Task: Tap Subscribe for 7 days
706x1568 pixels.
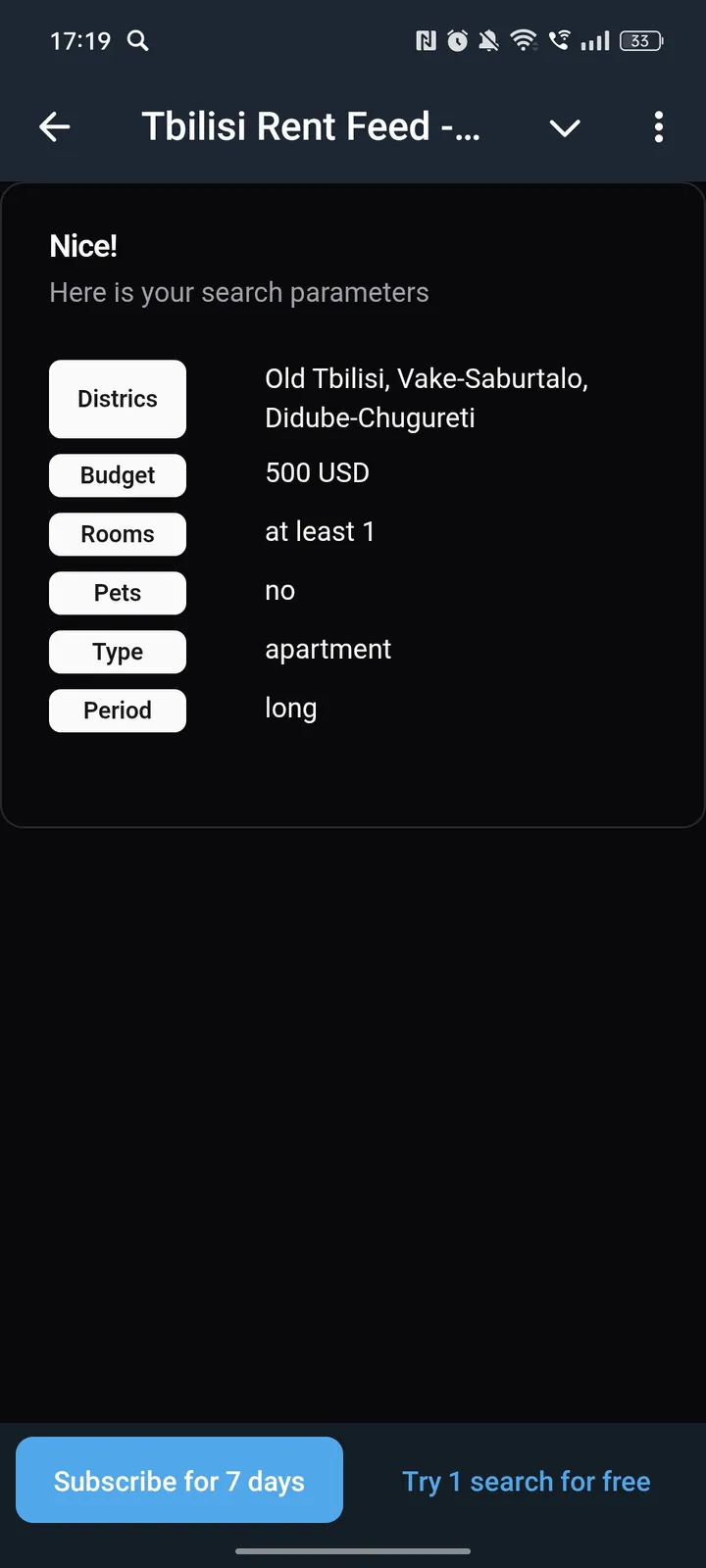Action: coord(179,1480)
